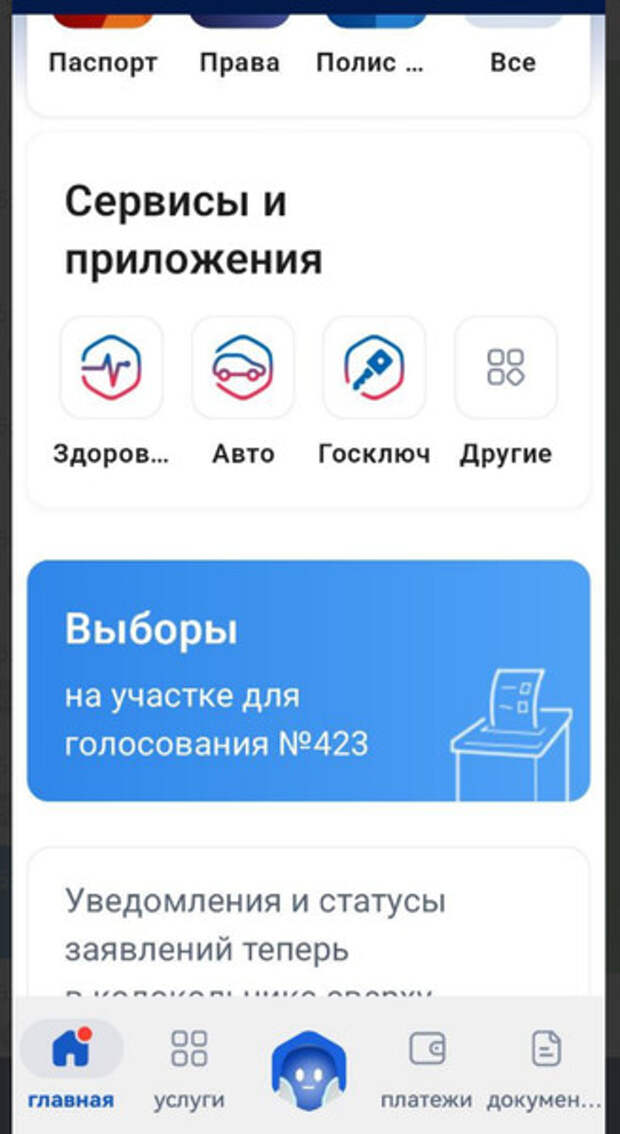This screenshot has height=1134, width=620.
Task: Open the notifications and statuses info card
Action: pos(308,925)
